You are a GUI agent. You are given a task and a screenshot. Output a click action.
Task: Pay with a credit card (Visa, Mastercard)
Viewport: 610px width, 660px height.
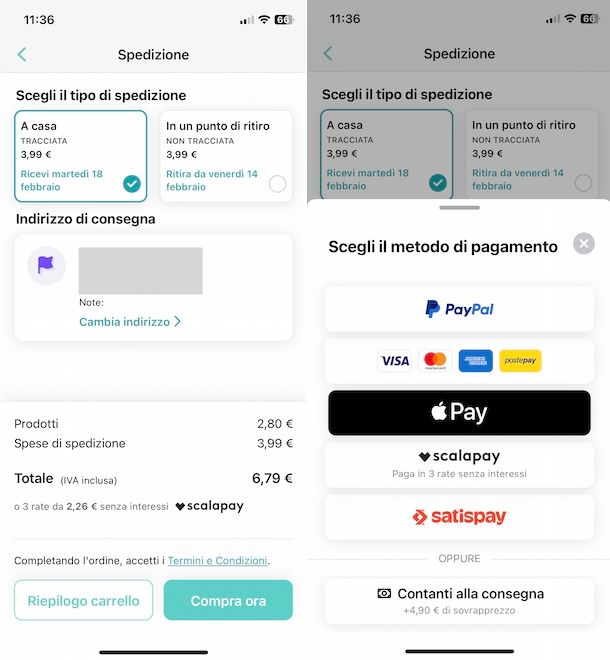pyautogui.click(x=459, y=361)
